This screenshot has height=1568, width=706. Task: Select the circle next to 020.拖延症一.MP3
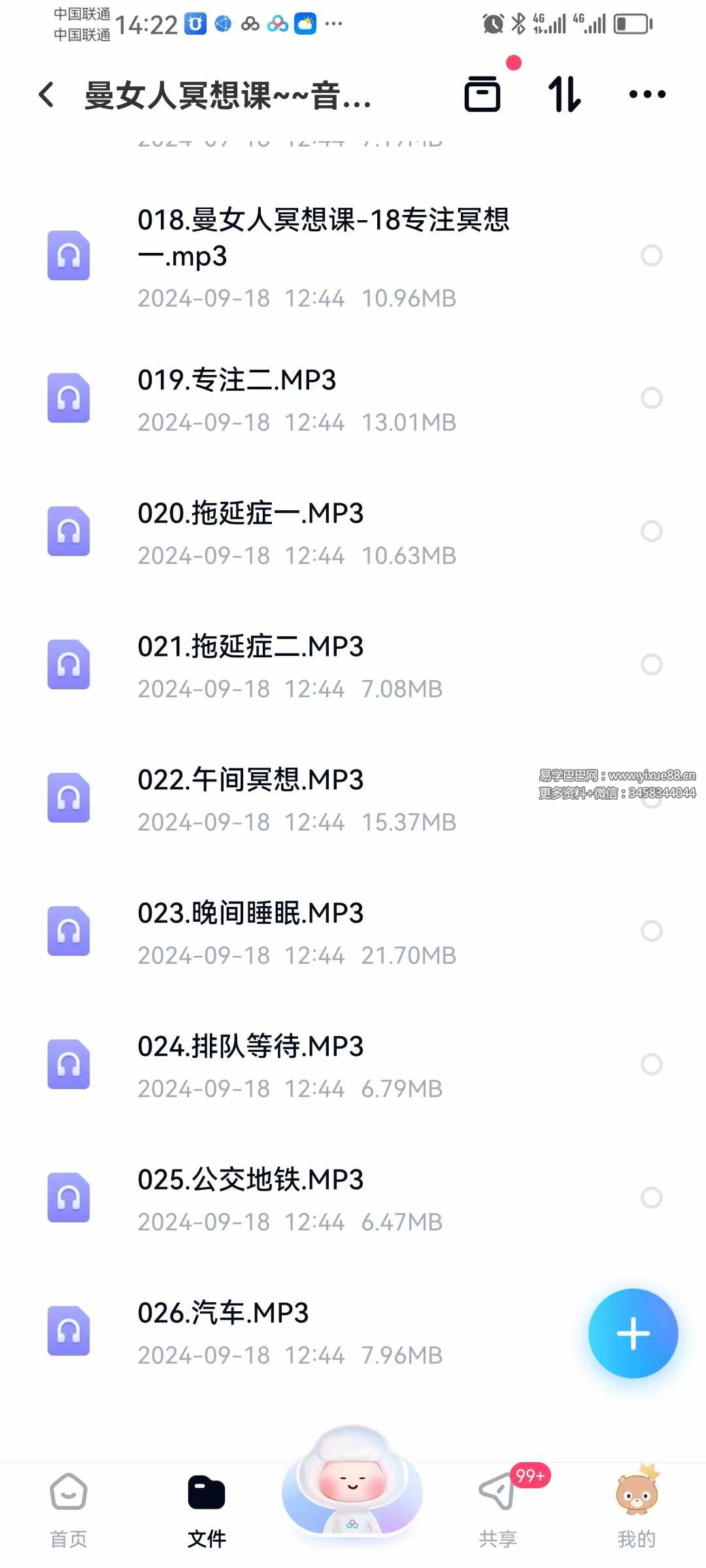pos(652,531)
